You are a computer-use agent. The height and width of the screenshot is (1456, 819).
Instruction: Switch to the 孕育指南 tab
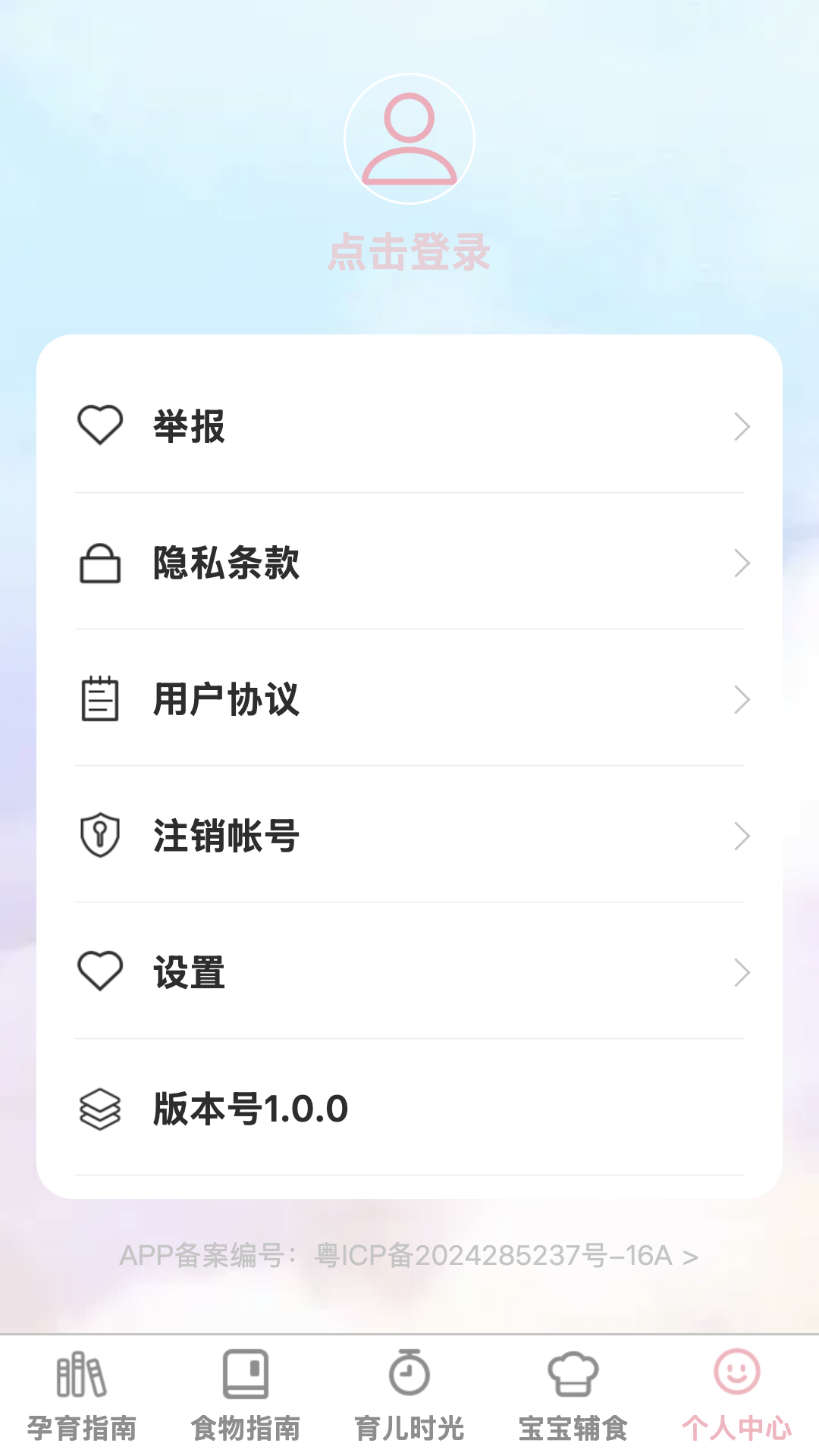click(x=82, y=1397)
